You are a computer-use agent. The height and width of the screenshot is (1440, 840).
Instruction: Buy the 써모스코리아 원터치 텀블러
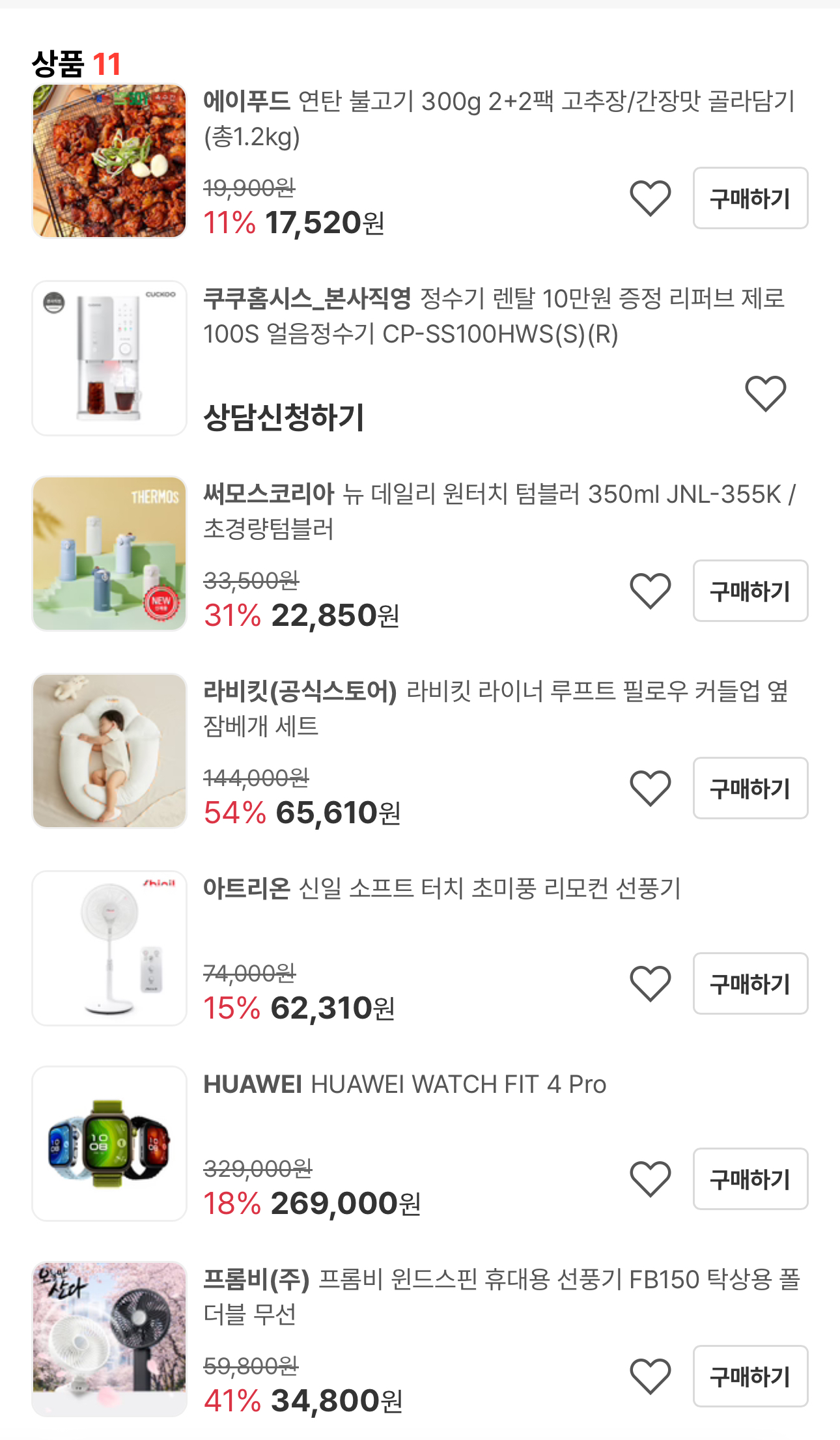point(750,591)
